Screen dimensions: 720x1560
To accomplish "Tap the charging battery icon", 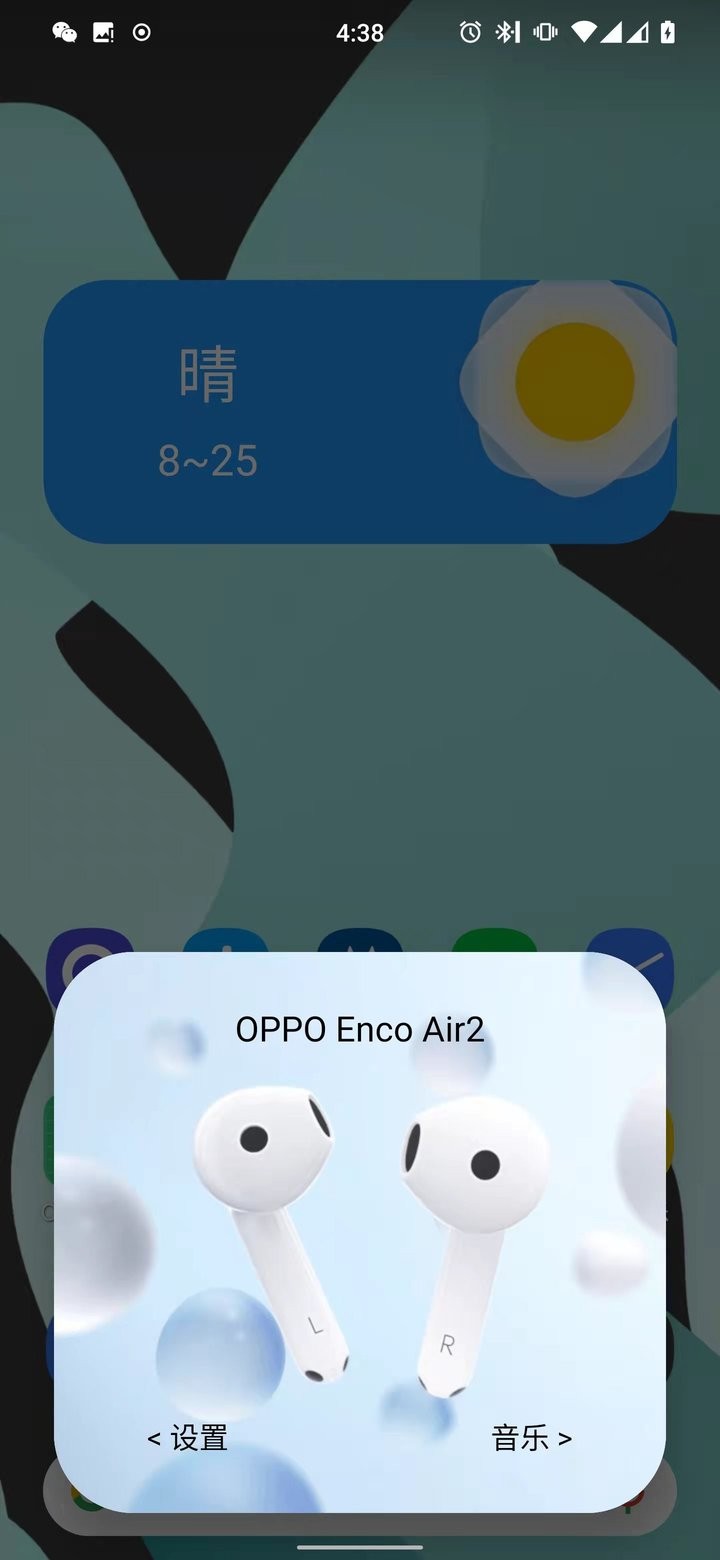I will (x=668, y=33).
